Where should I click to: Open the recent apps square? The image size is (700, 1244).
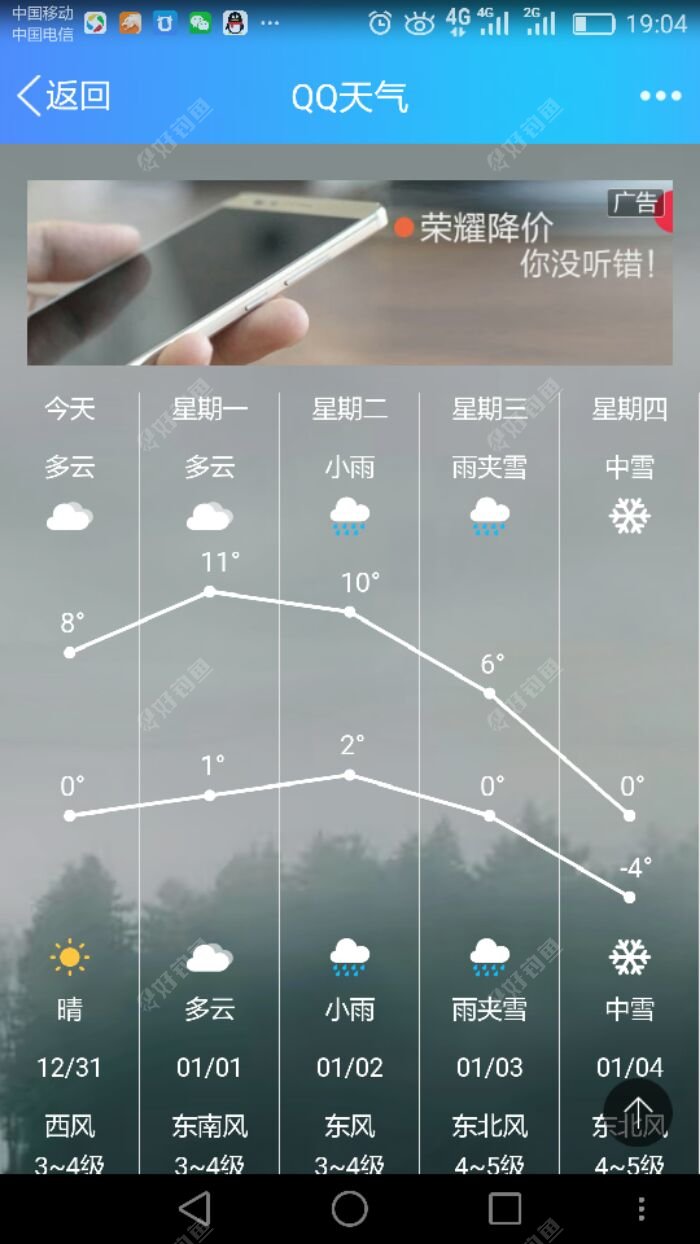(505, 1208)
